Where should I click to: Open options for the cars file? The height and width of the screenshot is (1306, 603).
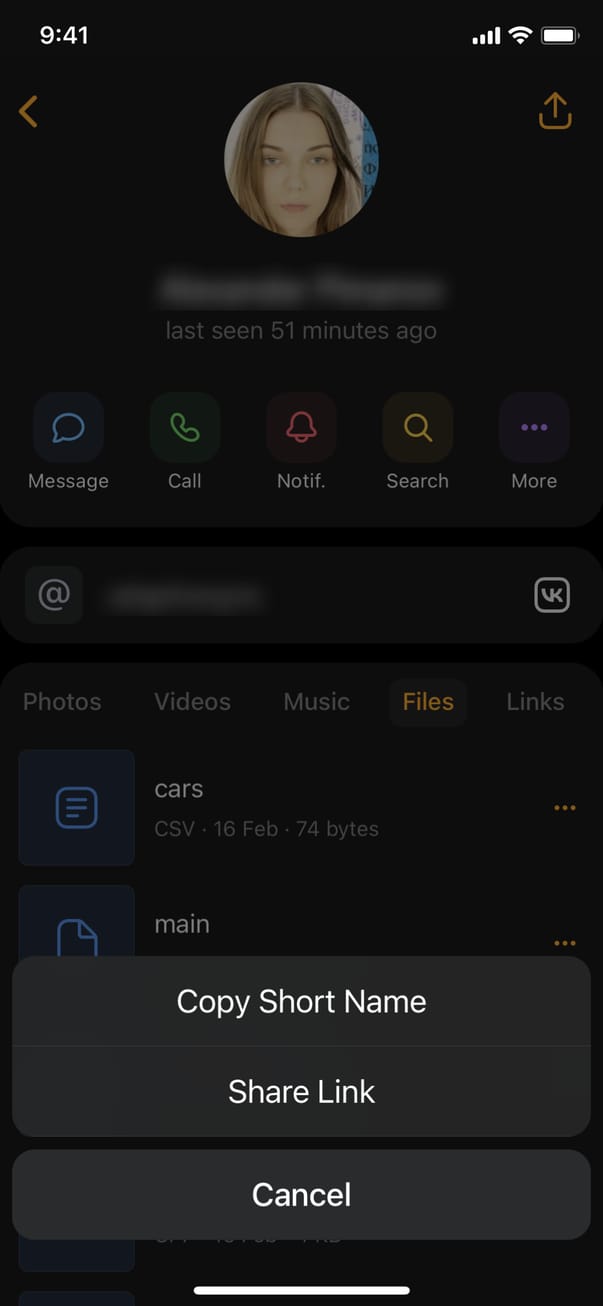565,808
